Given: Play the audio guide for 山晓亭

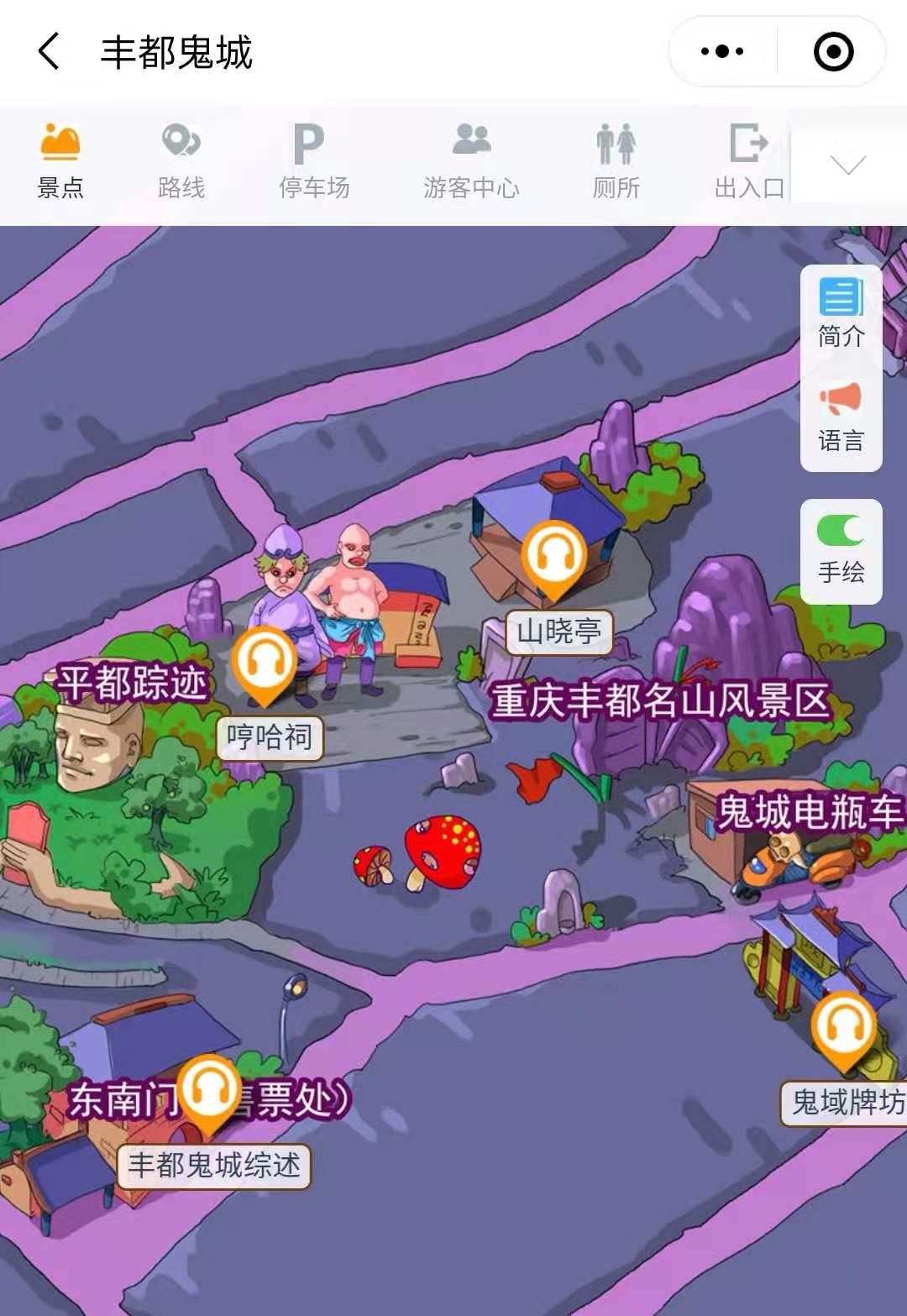Looking at the screenshot, I should tap(553, 558).
